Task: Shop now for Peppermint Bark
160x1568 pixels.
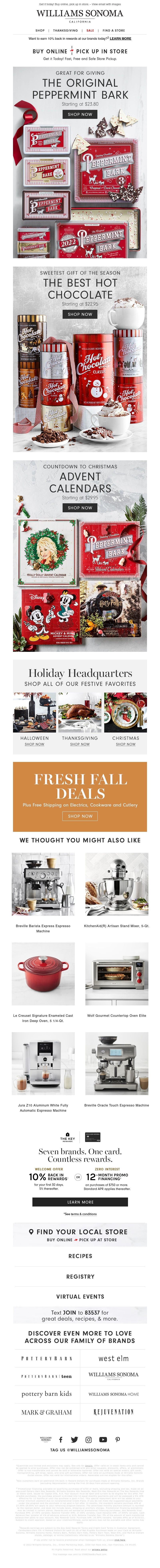Action: tap(80, 114)
